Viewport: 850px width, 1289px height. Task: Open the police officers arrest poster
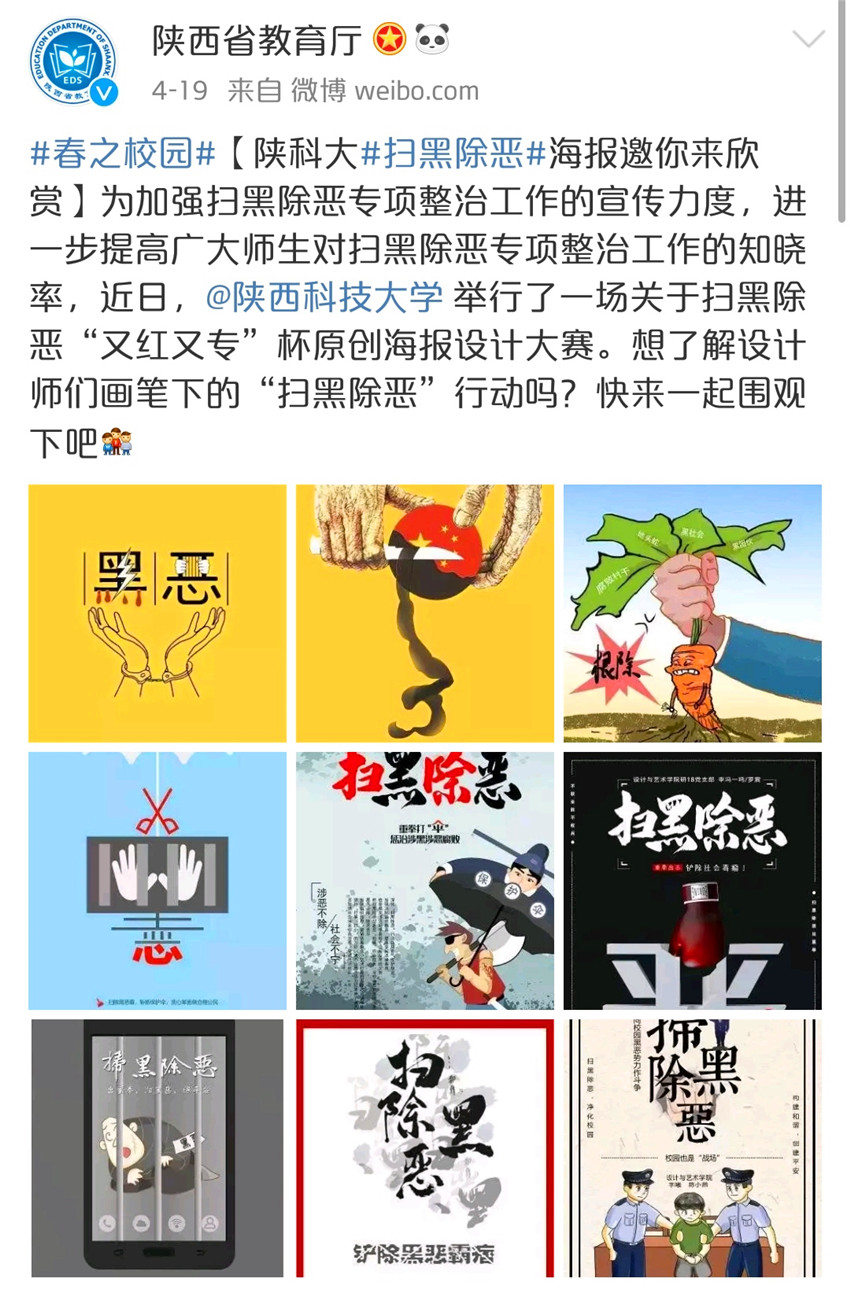[692, 1147]
